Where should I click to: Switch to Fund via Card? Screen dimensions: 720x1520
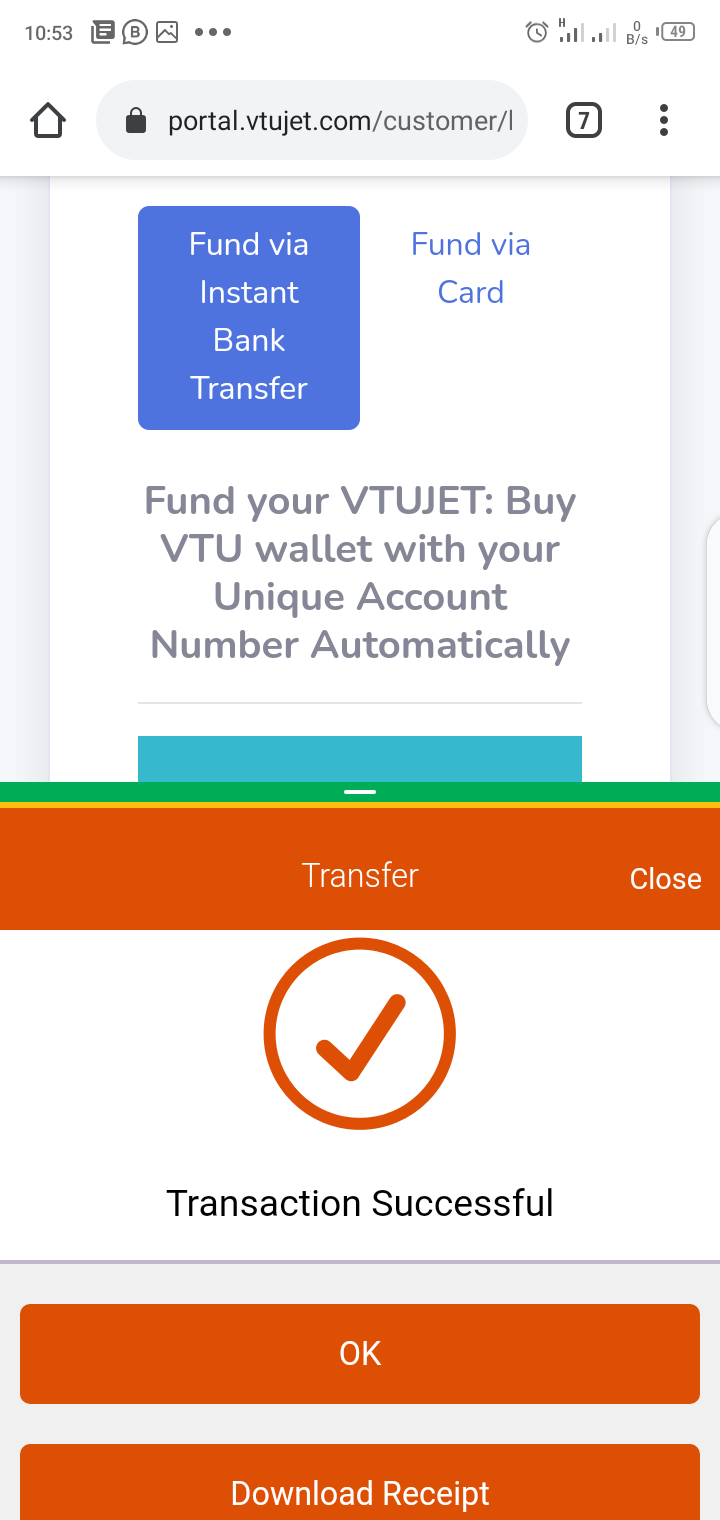coord(470,268)
